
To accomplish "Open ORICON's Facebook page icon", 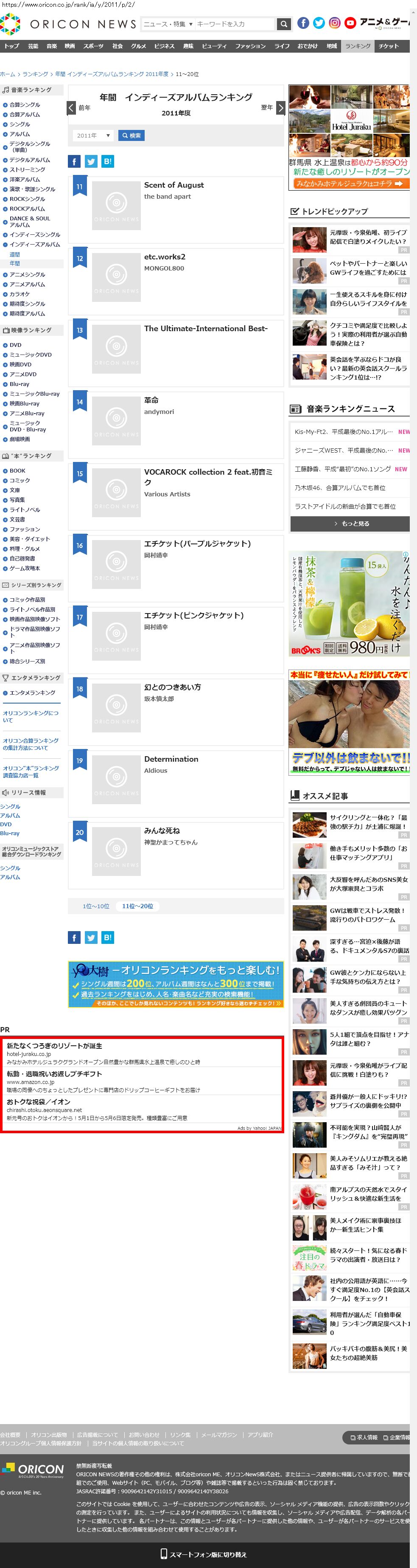I will pos(303,23).
